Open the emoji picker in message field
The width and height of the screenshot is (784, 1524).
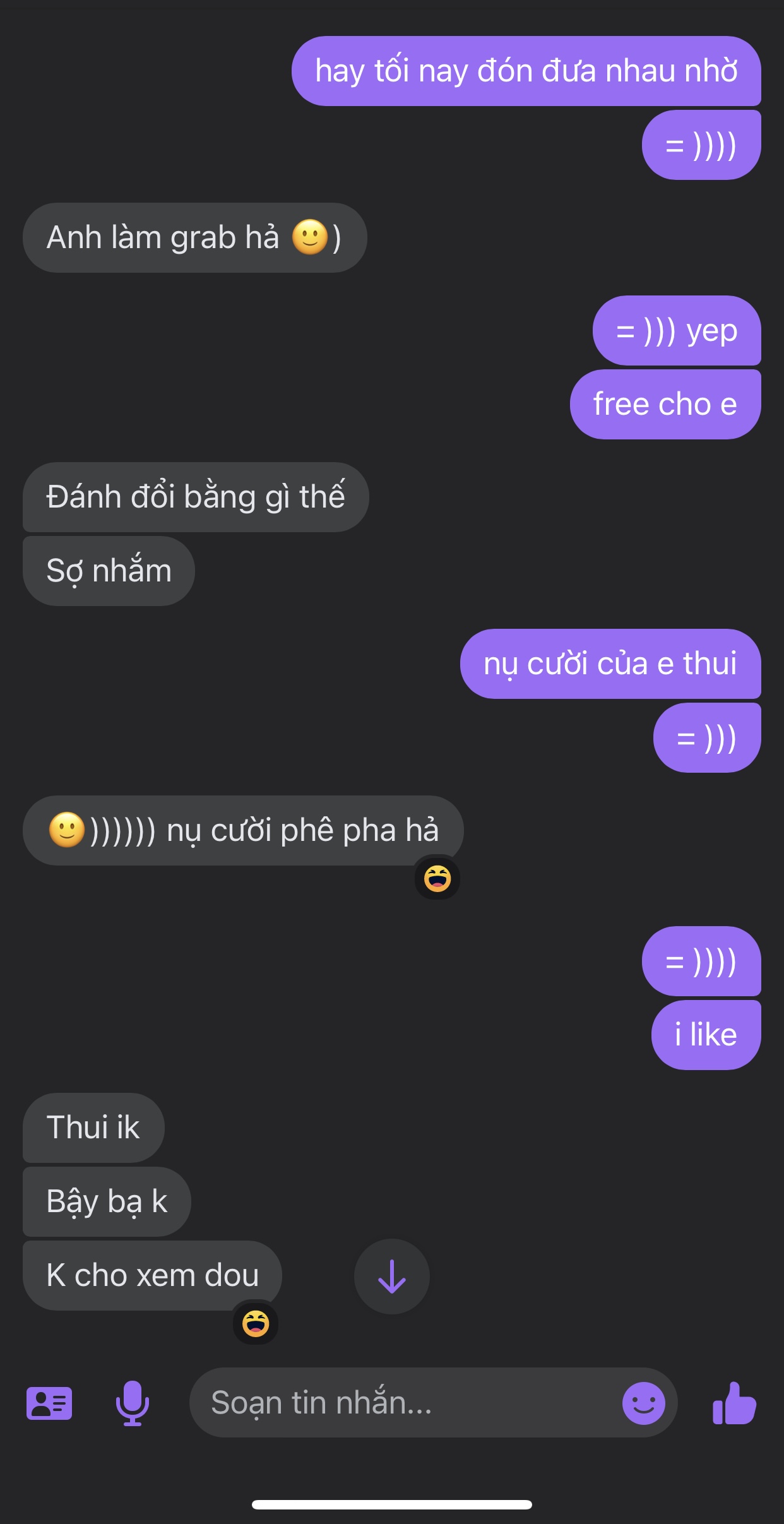(x=643, y=1403)
